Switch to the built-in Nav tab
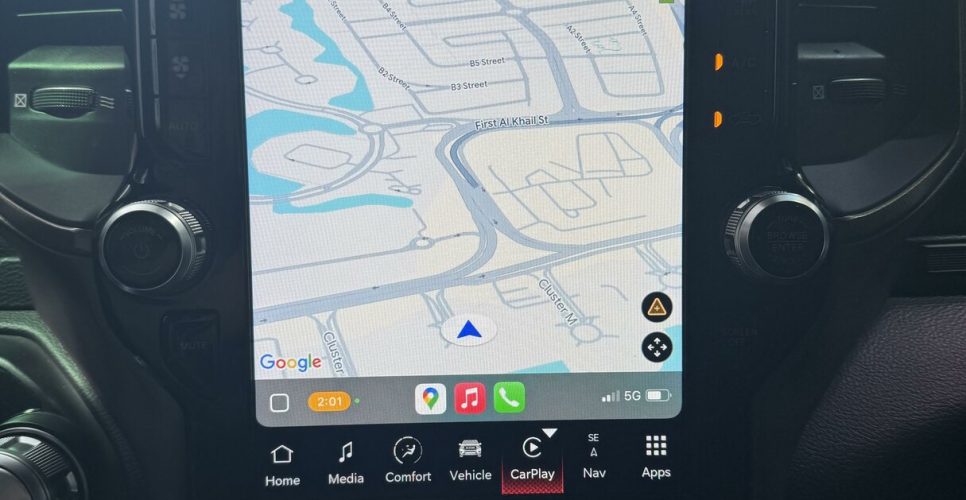966x500 pixels. (594, 458)
